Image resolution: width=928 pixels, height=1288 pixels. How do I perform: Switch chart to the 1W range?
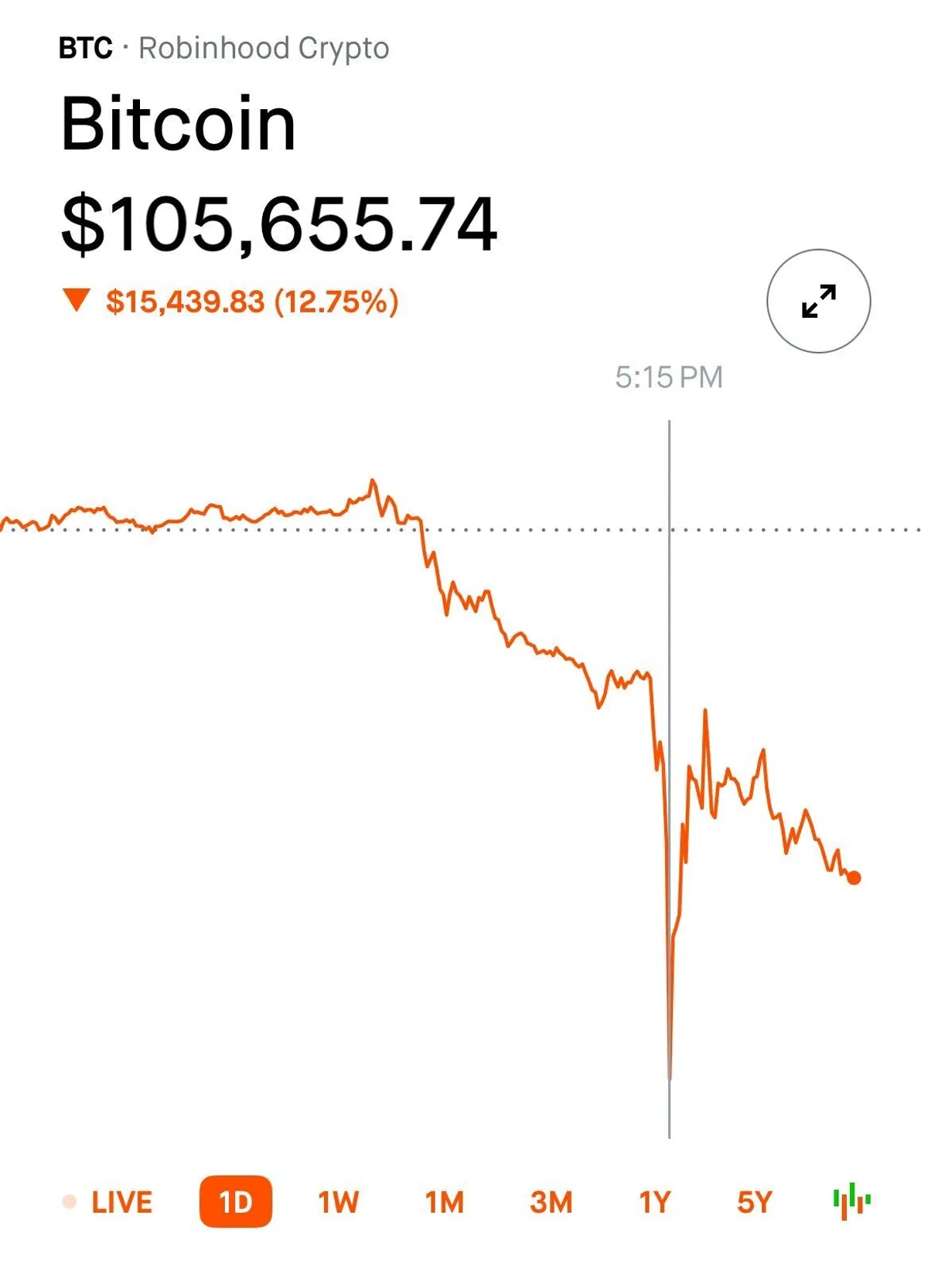click(338, 1202)
